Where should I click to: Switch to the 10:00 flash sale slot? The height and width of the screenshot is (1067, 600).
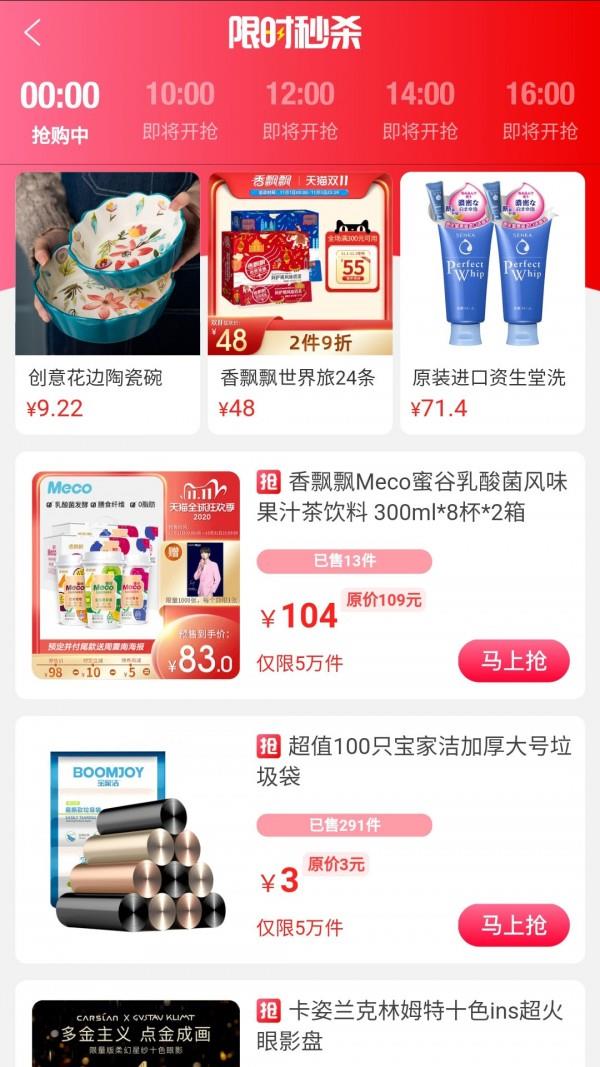pyautogui.click(x=180, y=112)
